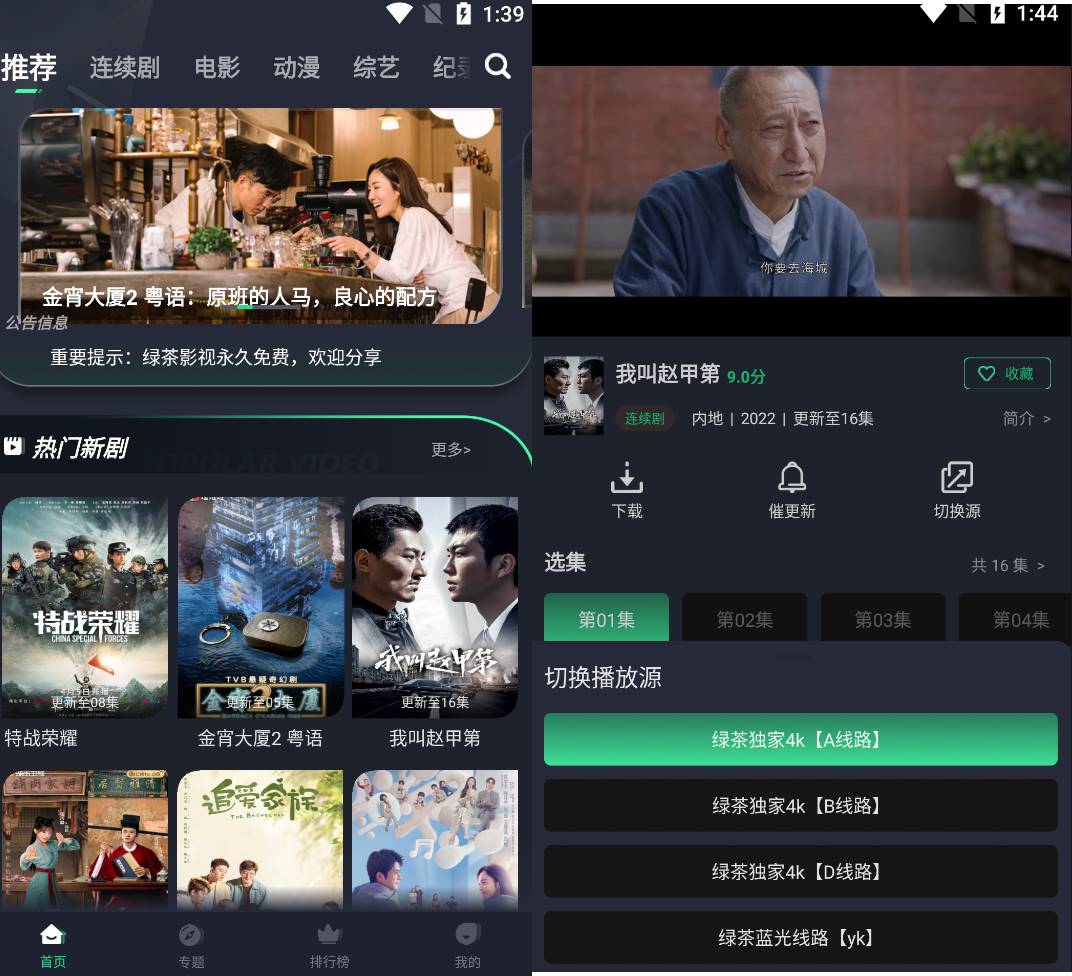Switch to the 综艺 tab
This screenshot has height=976, width=1072.
point(376,68)
